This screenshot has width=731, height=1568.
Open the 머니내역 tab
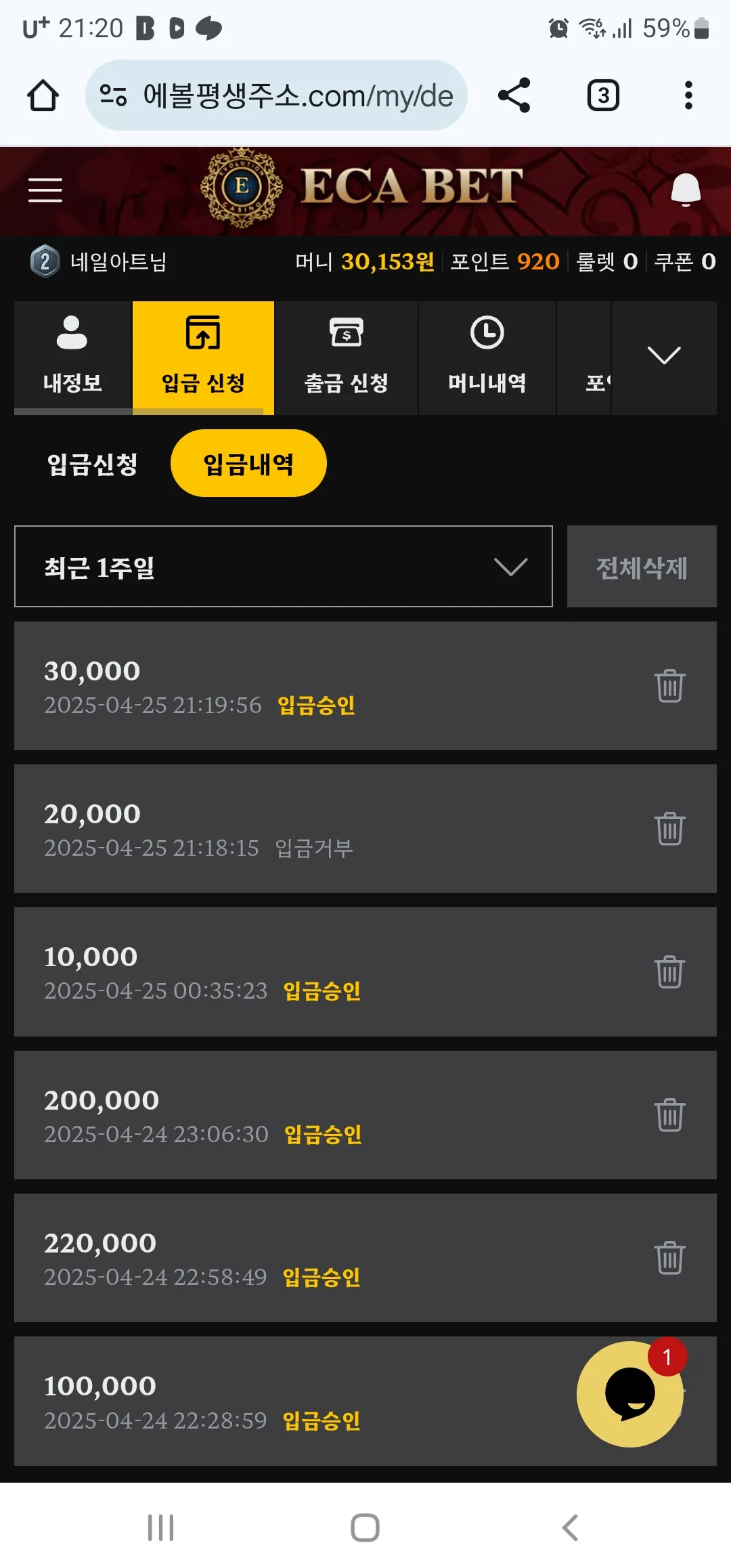[x=487, y=357]
